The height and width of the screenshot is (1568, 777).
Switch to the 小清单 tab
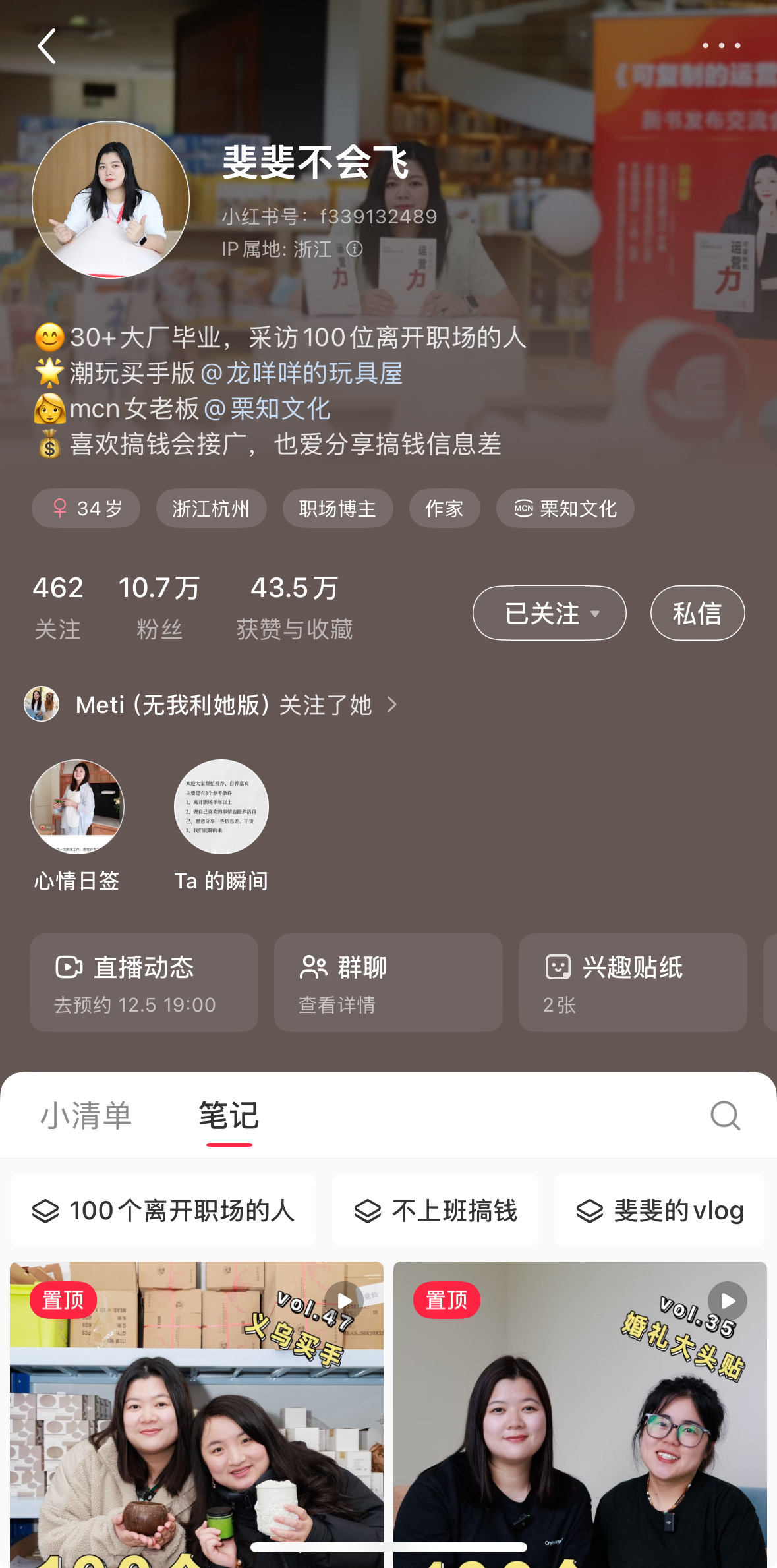(x=86, y=1116)
